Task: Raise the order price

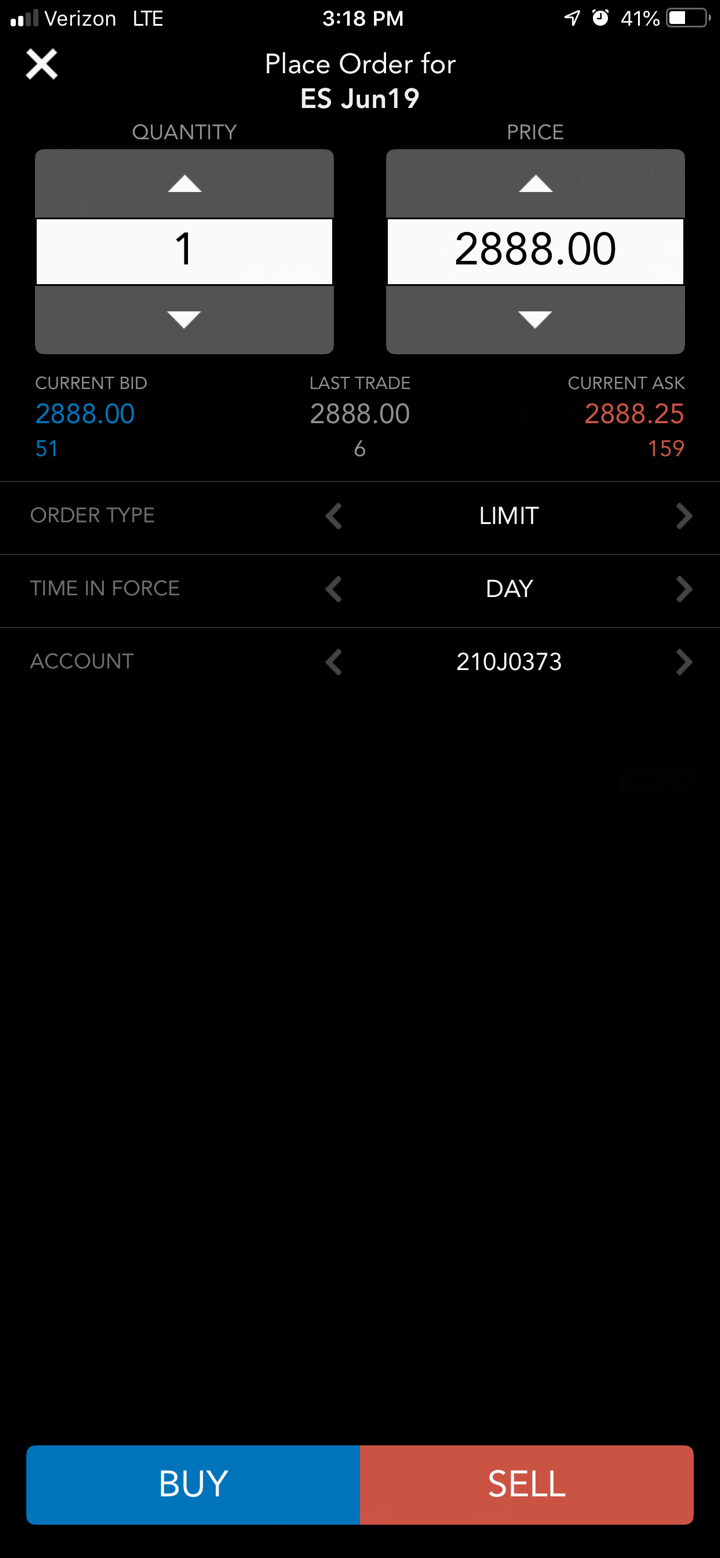Action: (x=535, y=184)
